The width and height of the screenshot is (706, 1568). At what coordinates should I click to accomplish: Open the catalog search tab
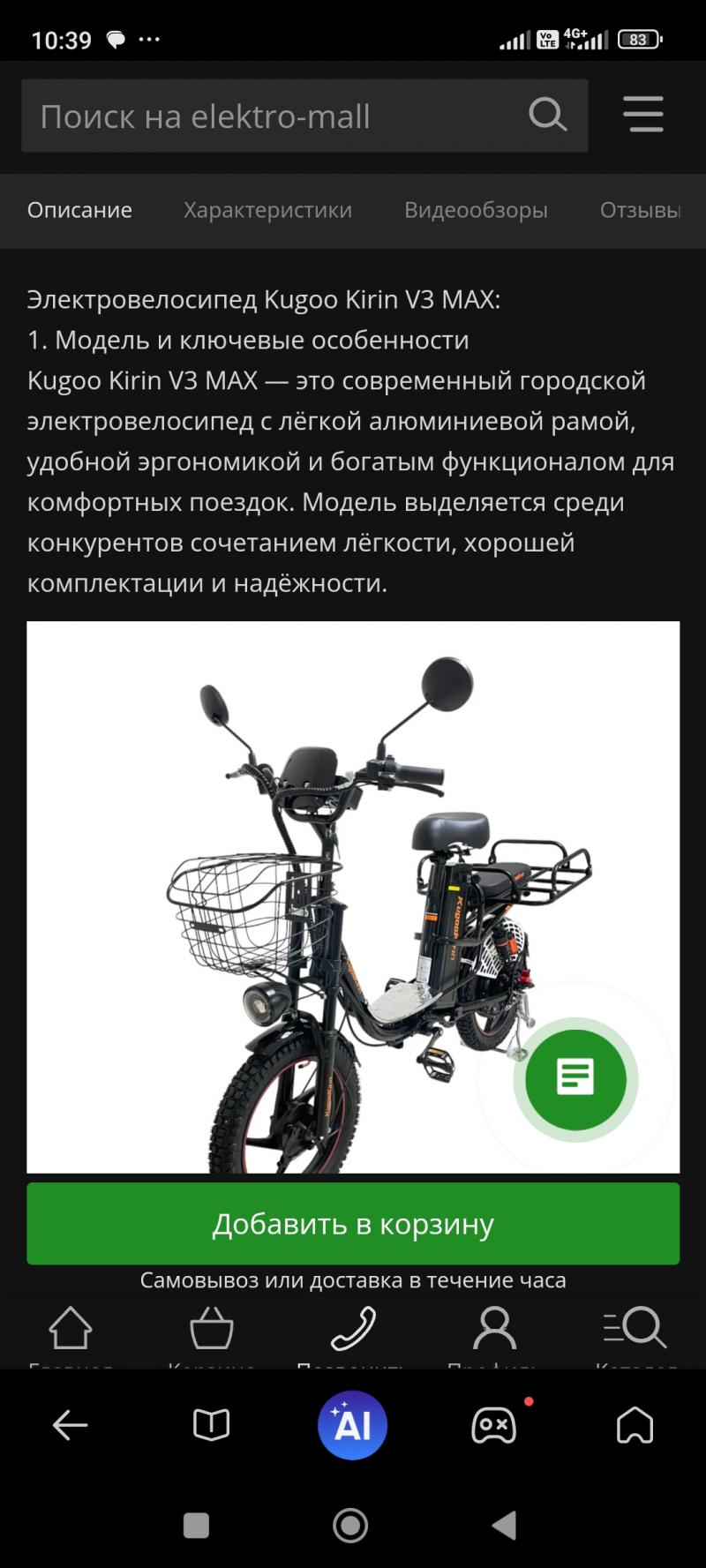(635, 1327)
